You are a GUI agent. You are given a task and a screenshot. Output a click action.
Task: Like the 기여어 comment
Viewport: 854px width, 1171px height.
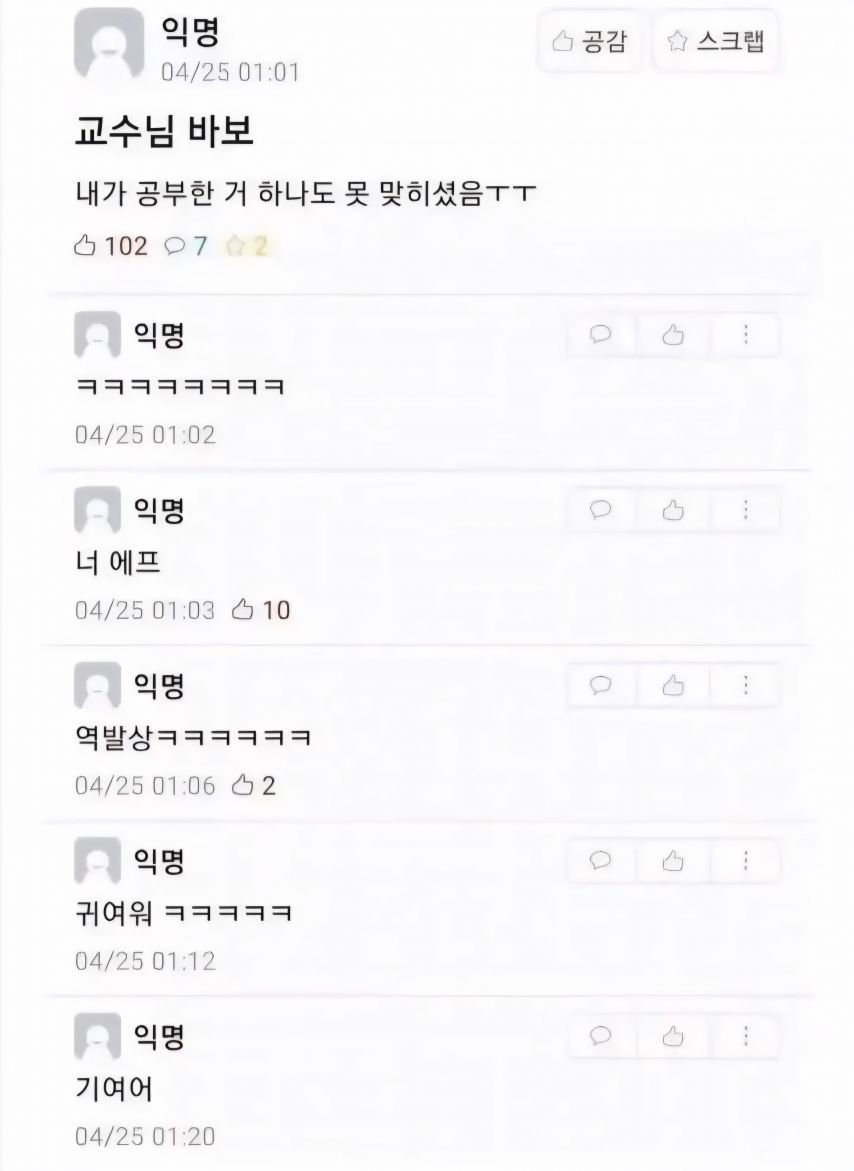(x=673, y=1035)
